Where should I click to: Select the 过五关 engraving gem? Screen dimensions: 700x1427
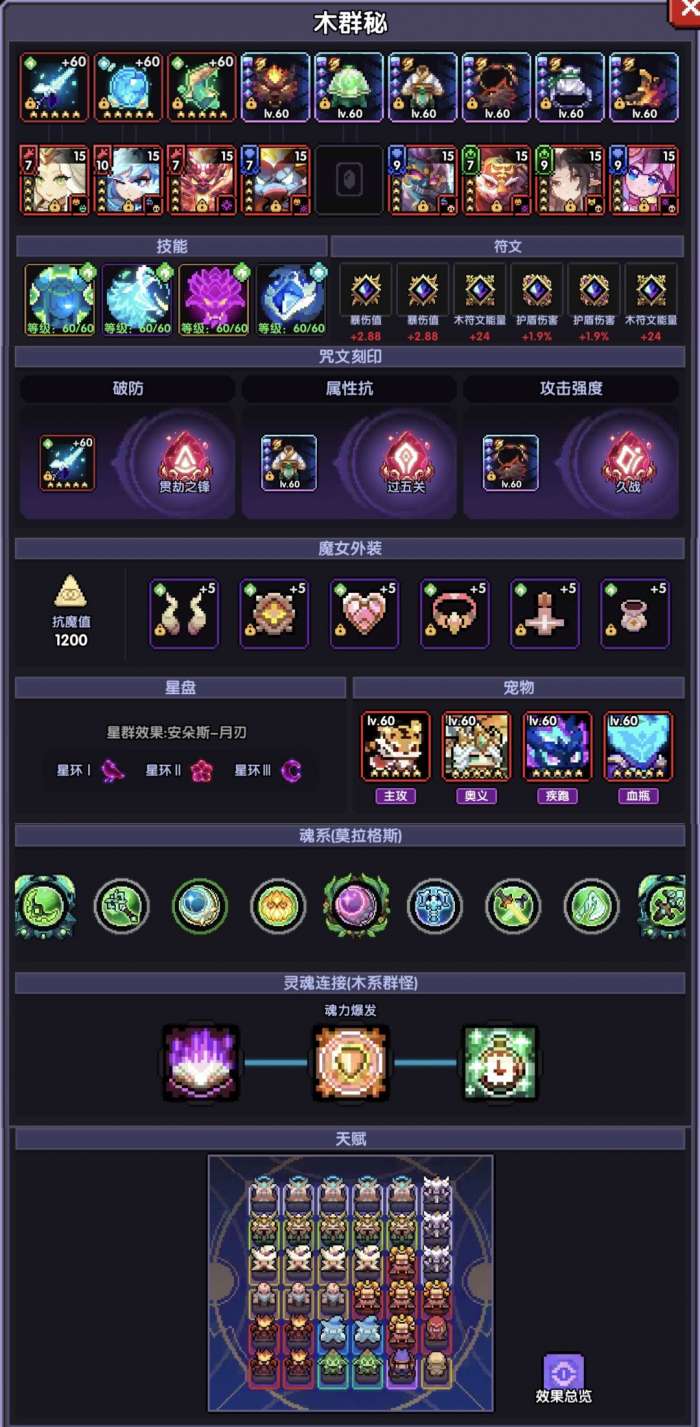pyautogui.click(x=404, y=461)
